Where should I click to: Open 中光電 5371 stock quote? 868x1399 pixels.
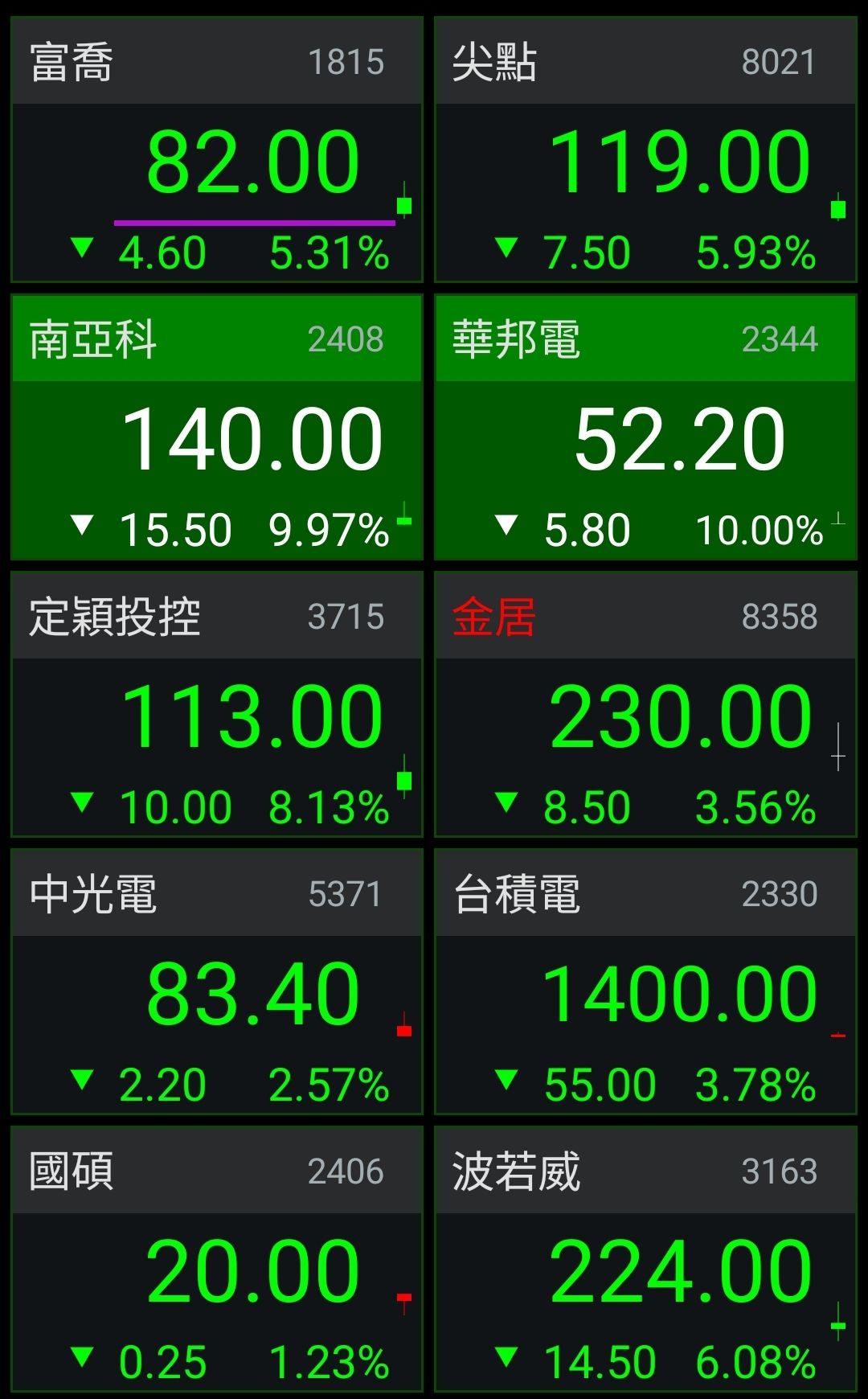(x=217, y=982)
